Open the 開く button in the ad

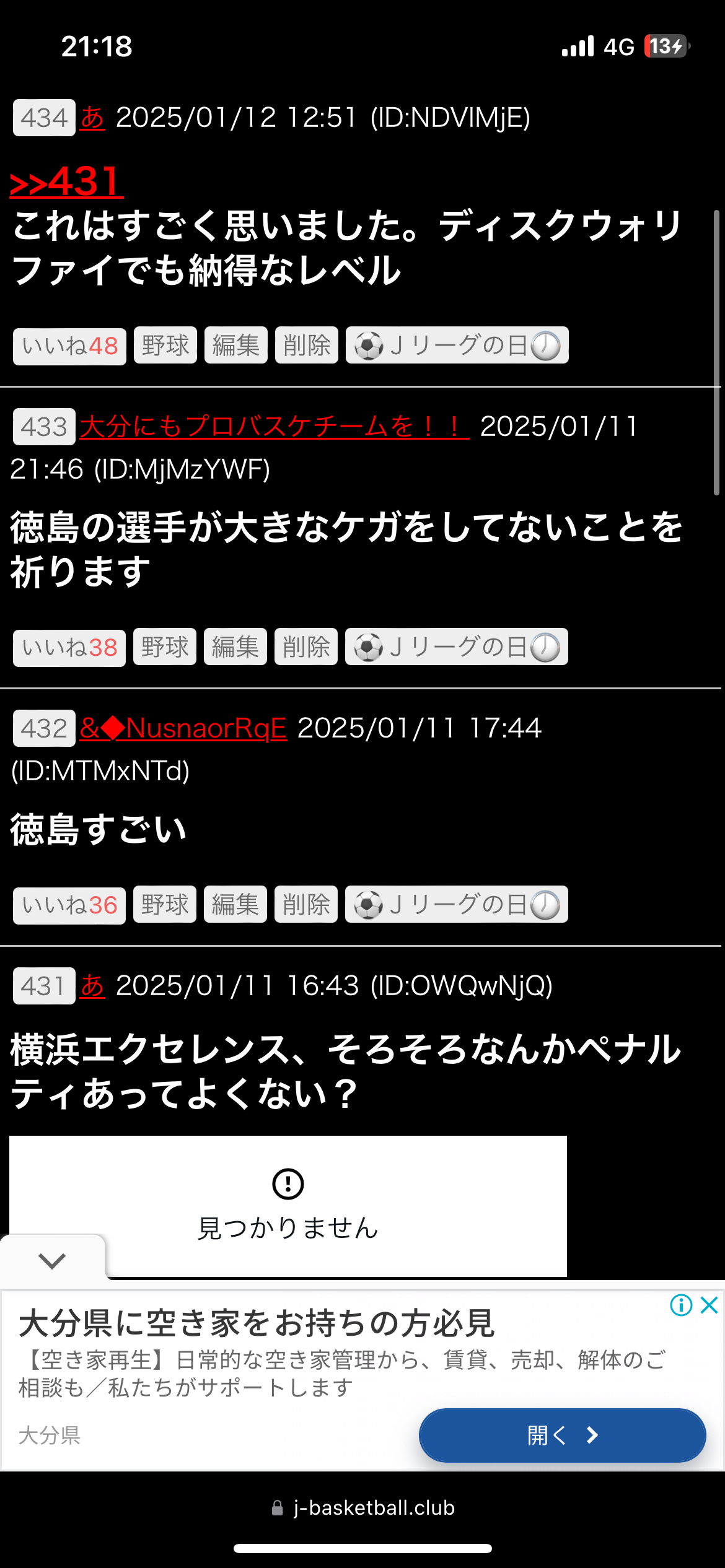coord(562,1435)
